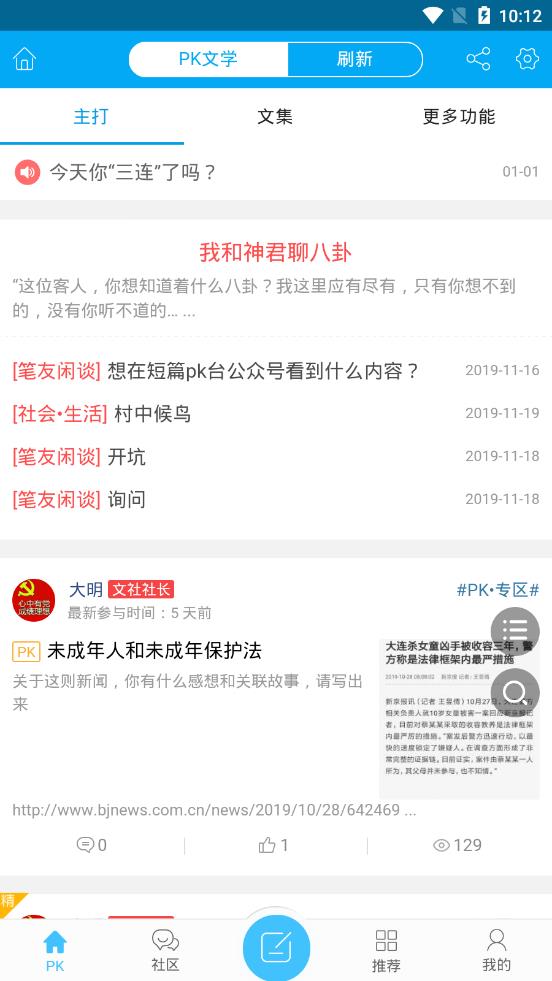Compose a new post
This screenshot has width=552, height=981.
[276, 947]
